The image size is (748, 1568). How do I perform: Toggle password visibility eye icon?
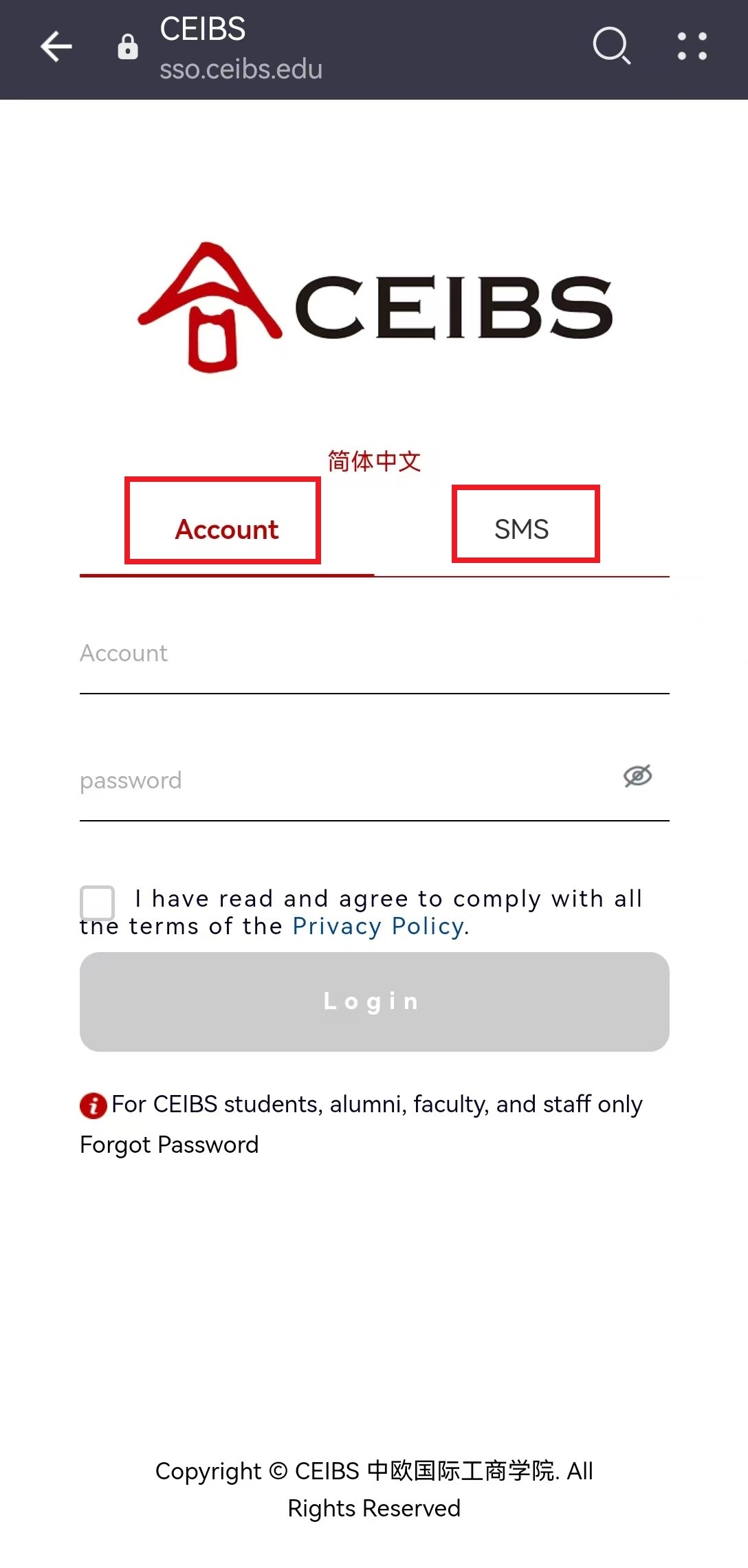click(x=637, y=777)
